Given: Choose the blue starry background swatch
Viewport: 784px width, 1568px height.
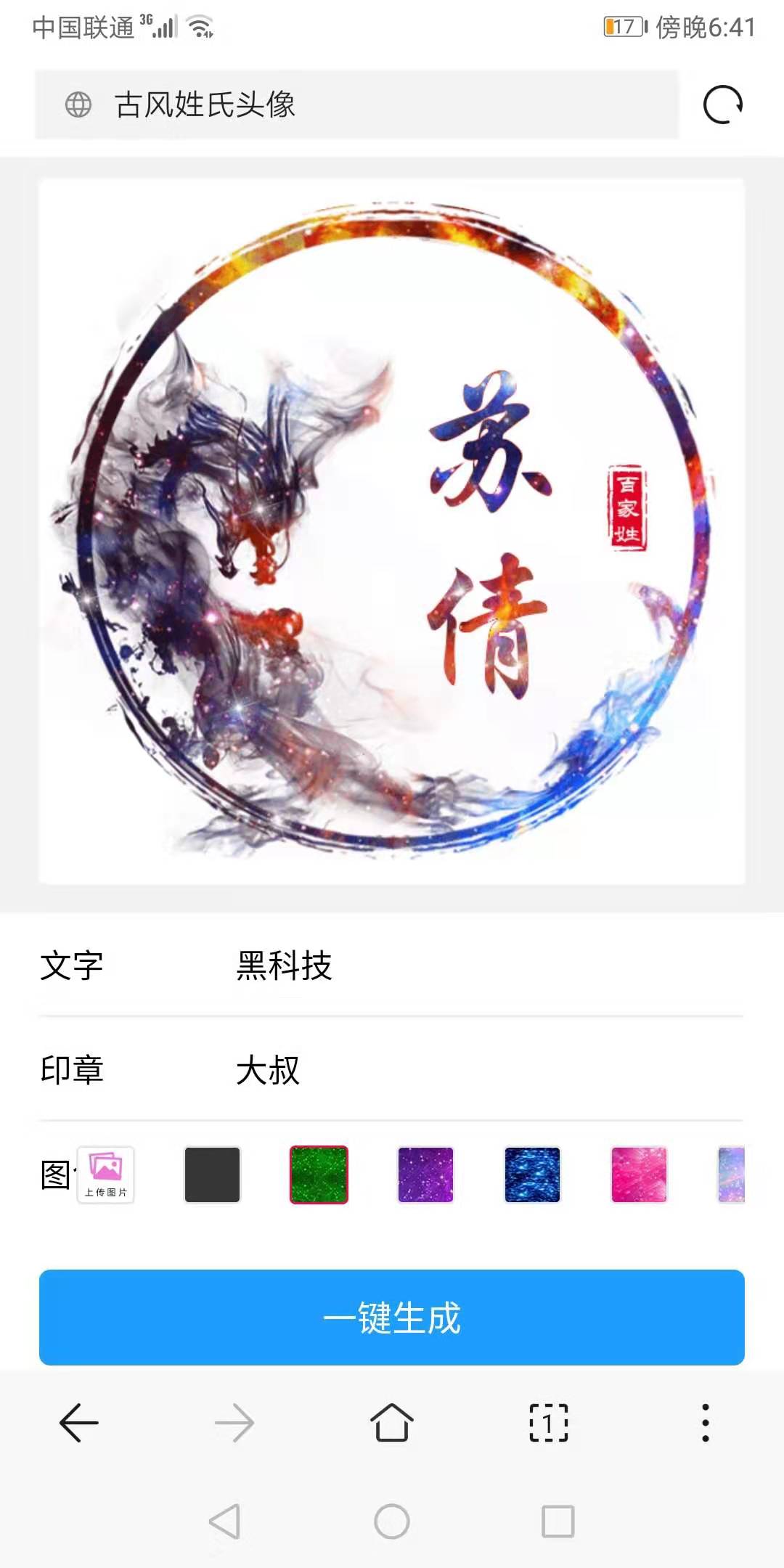Looking at the screenshot, I should (x=532, y=1175).
